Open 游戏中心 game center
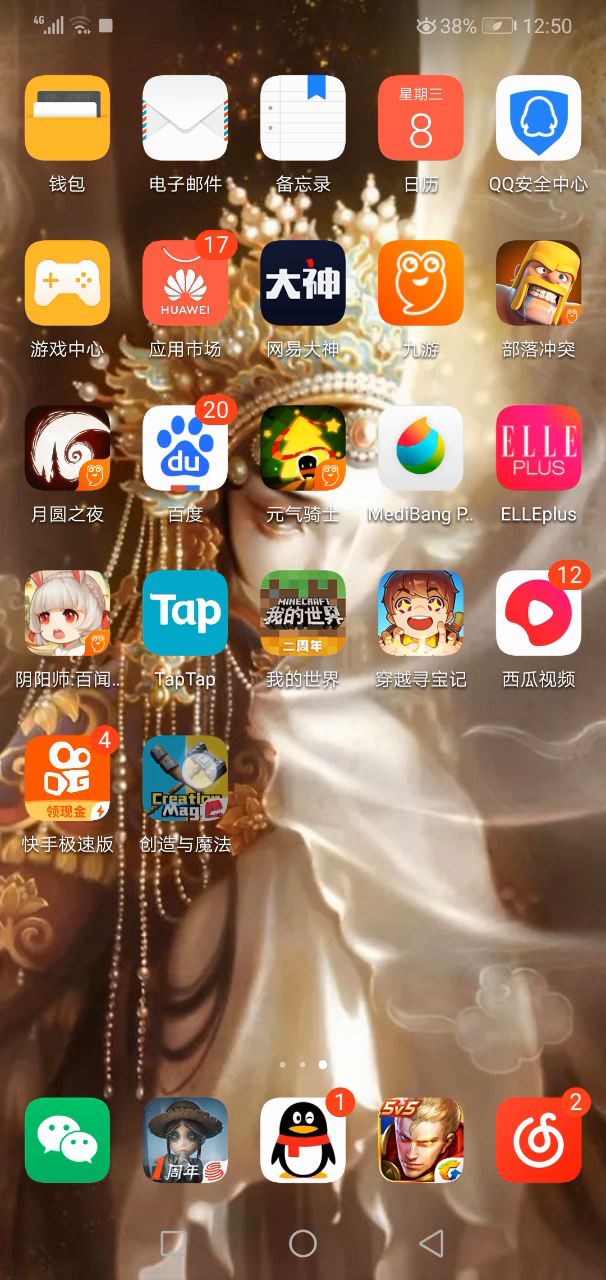 (x=67, y=283)
